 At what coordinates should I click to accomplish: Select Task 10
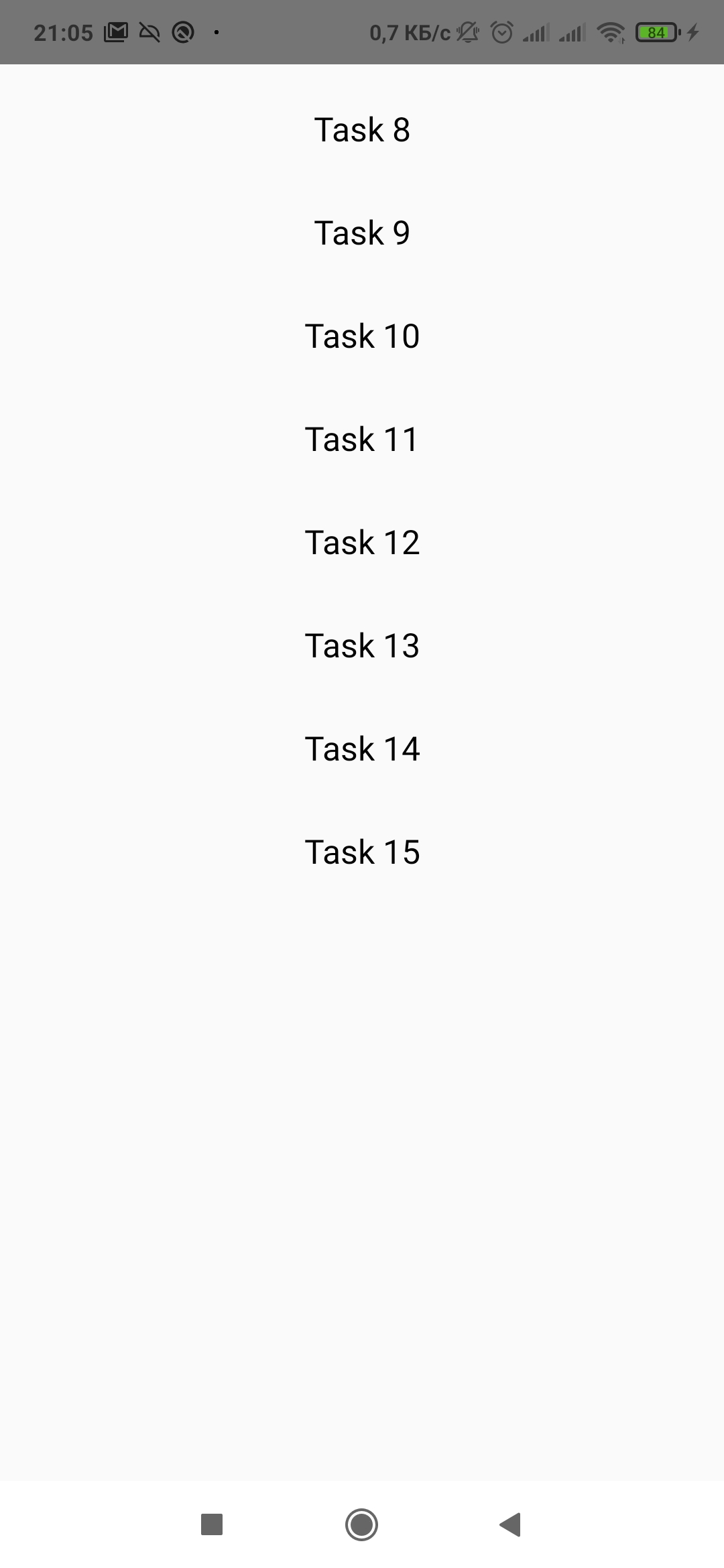pos(362,336)
